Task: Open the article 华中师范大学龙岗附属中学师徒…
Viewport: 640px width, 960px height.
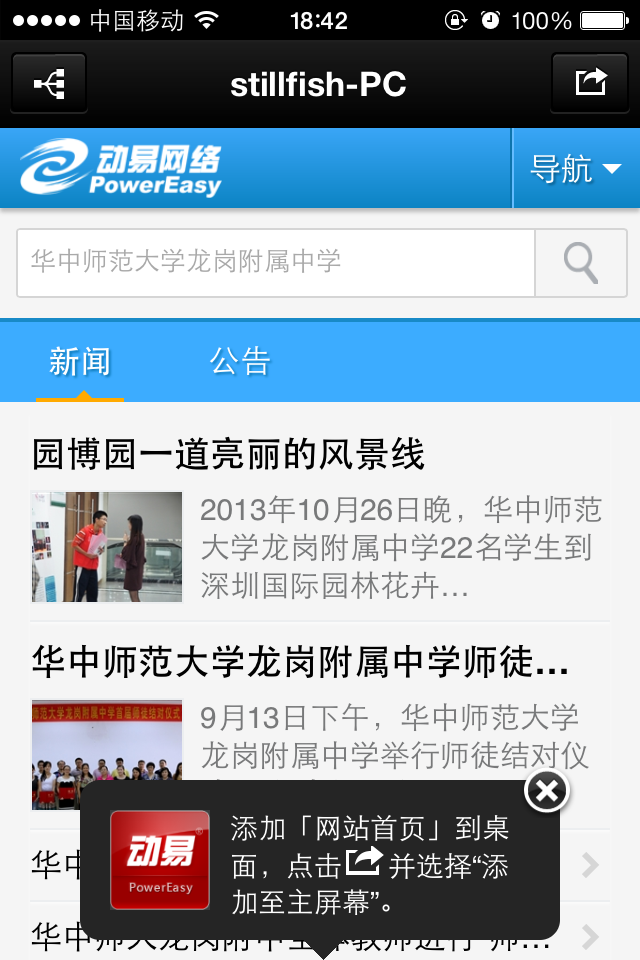Action: coord(300,661)
